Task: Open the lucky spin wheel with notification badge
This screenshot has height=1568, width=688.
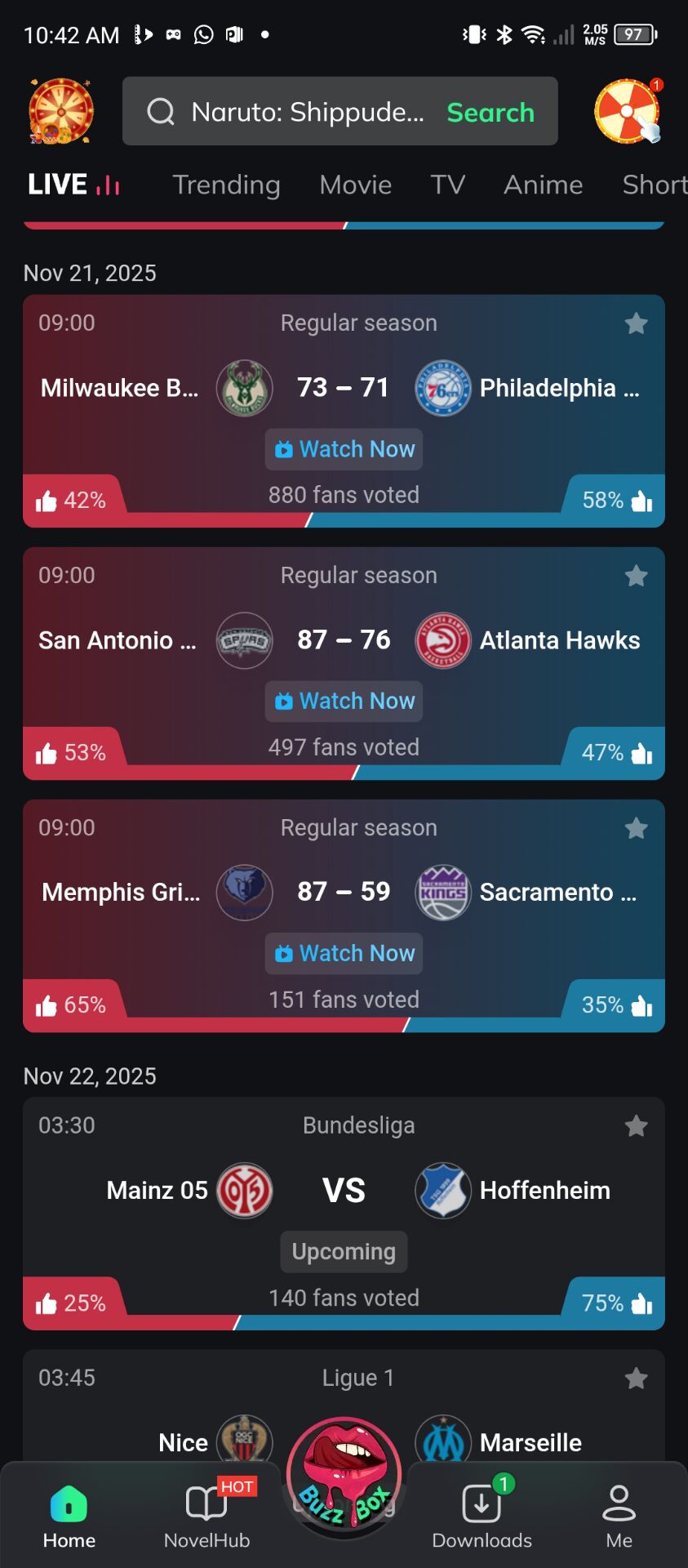Action: tap(628, 111)
